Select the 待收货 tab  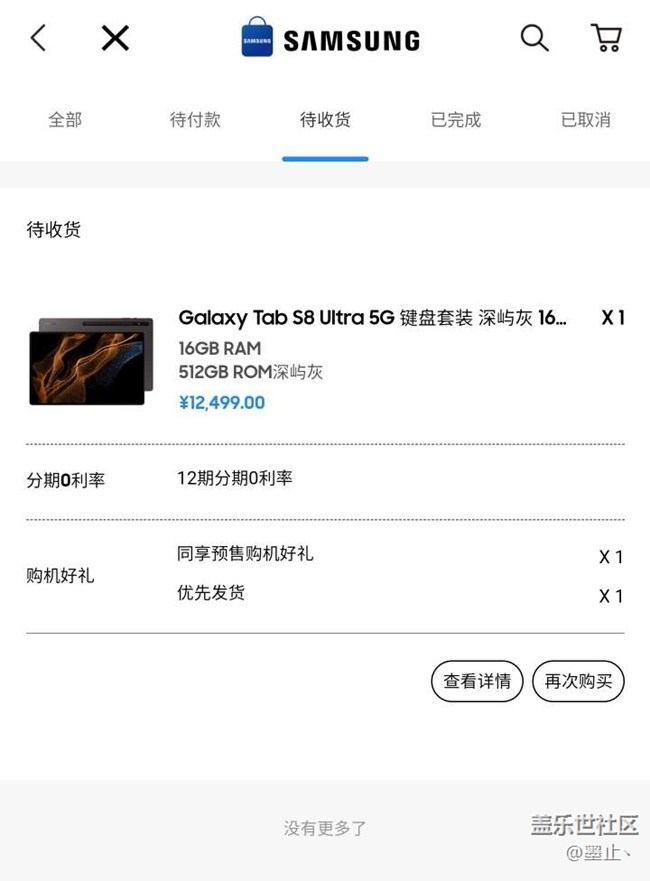pos(325,120)
